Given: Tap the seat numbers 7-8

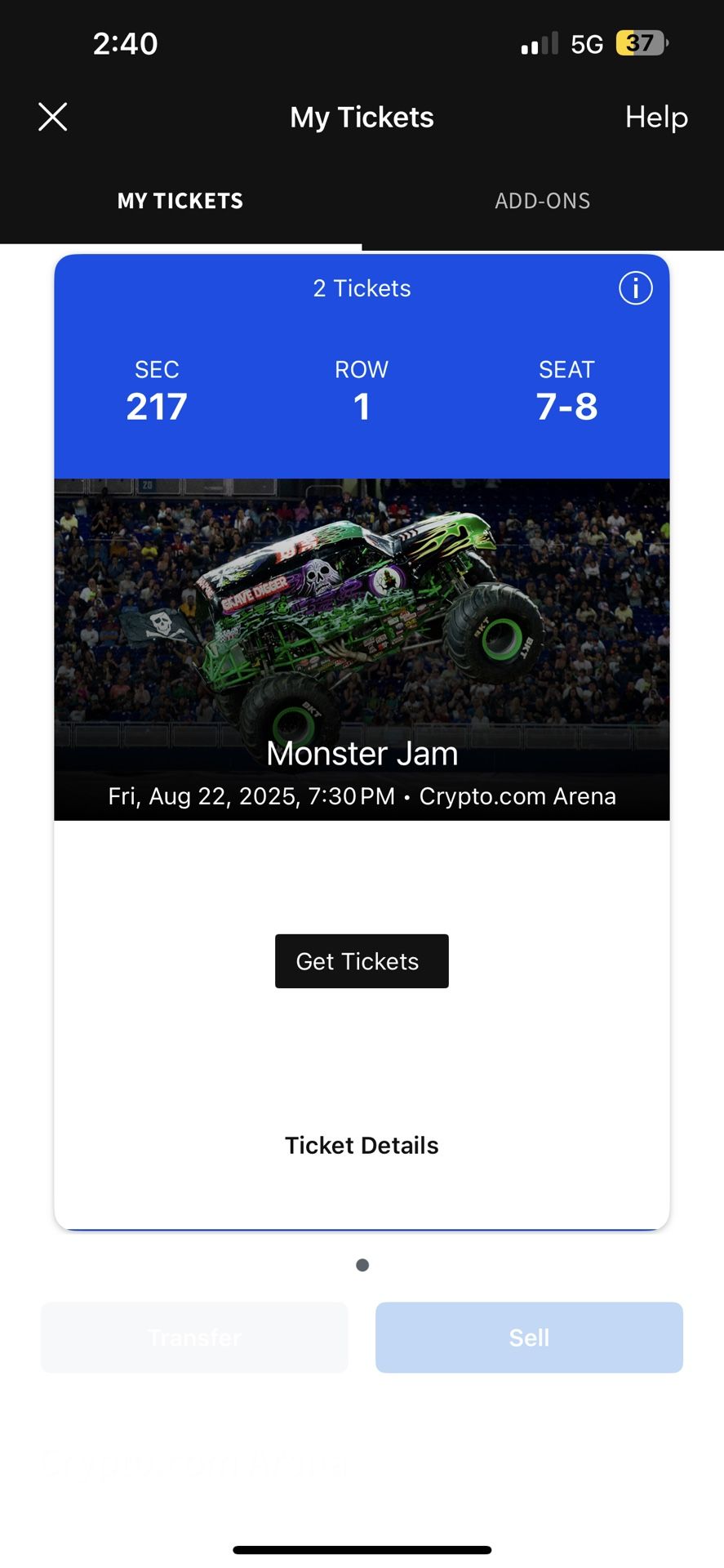Looking at the screenshot, I should pos(566,407).
